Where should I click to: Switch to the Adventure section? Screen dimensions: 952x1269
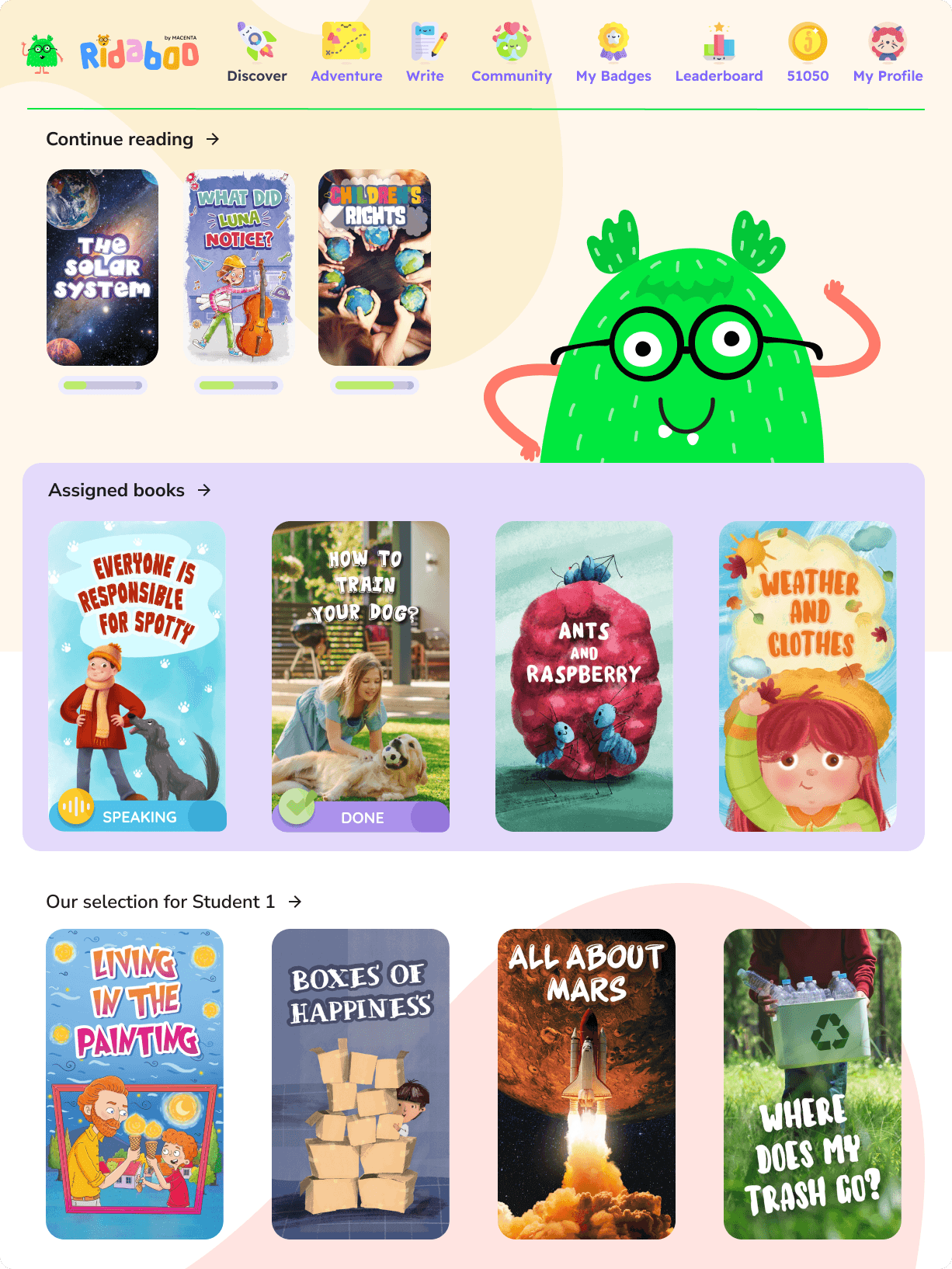(x=346, y=53)
